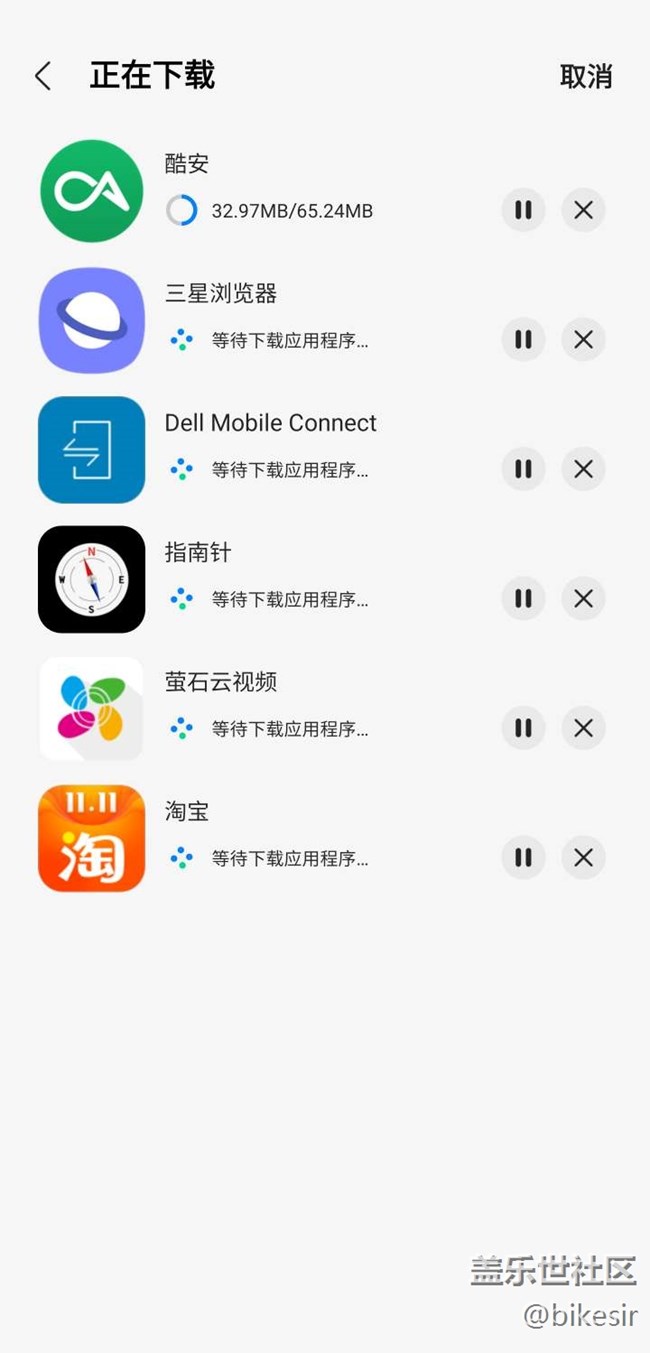Screen dimensions: 650x1353
Task: Pause the 三星浏览器 download
Action: (523, 340)
